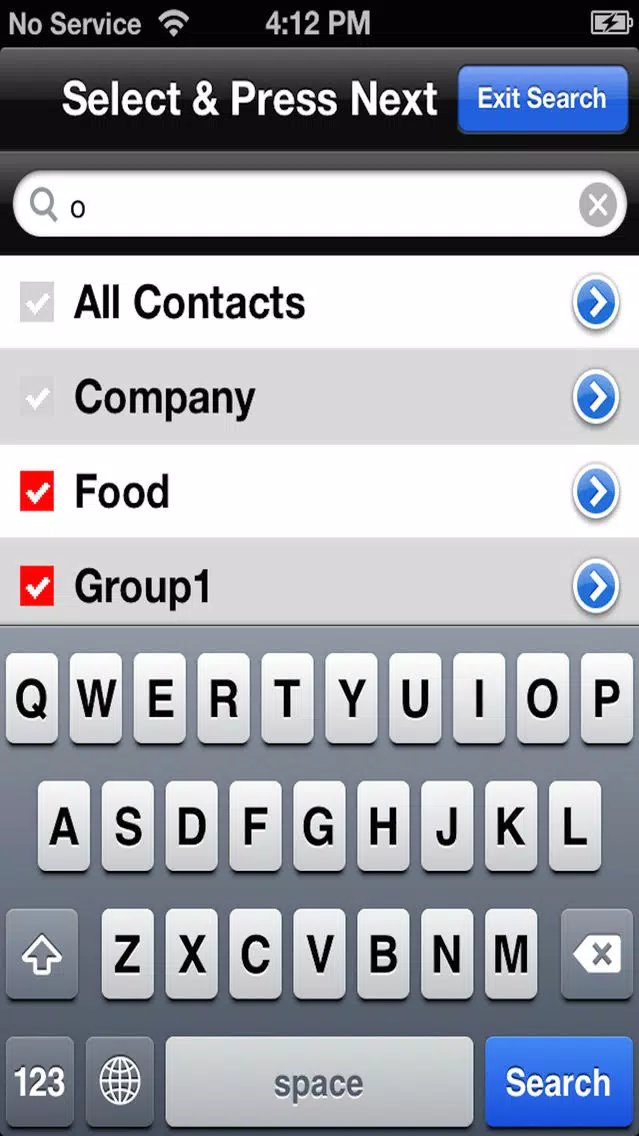Open Food group details arrow
The width and height of the screenshot is (639, 1136).
coord(596,491)
